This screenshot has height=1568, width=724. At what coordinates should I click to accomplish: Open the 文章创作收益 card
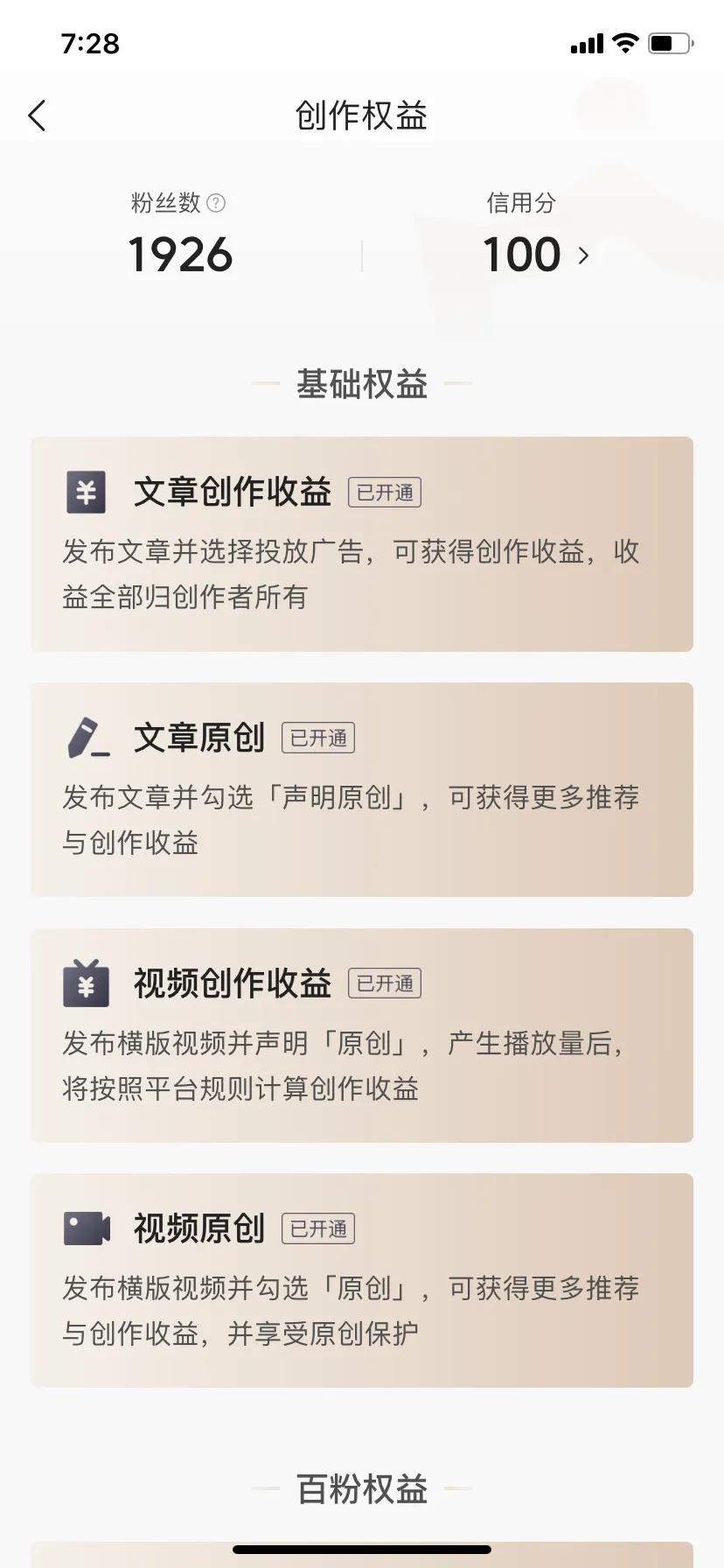[362, 544]
